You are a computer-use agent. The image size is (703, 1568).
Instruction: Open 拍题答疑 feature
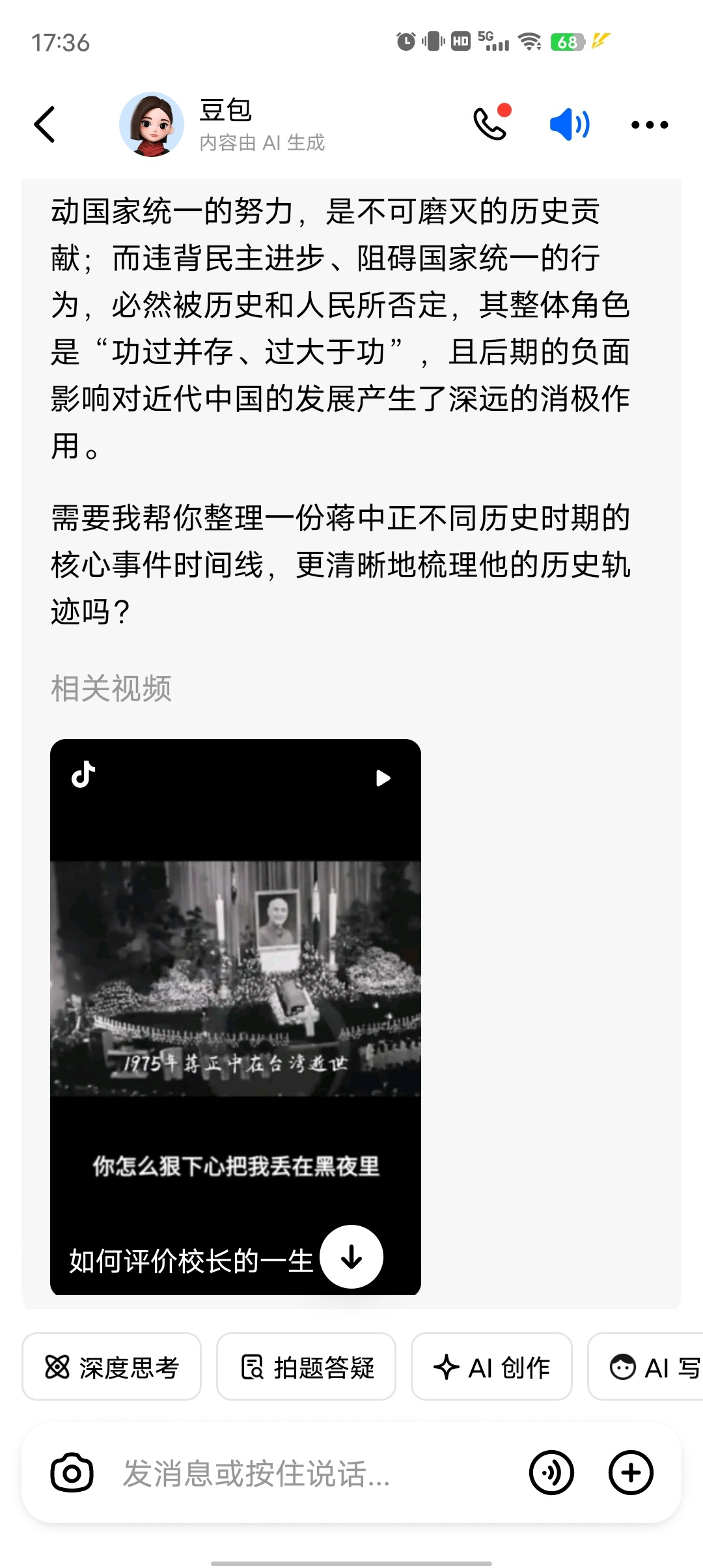click(x=306, y=1367)
